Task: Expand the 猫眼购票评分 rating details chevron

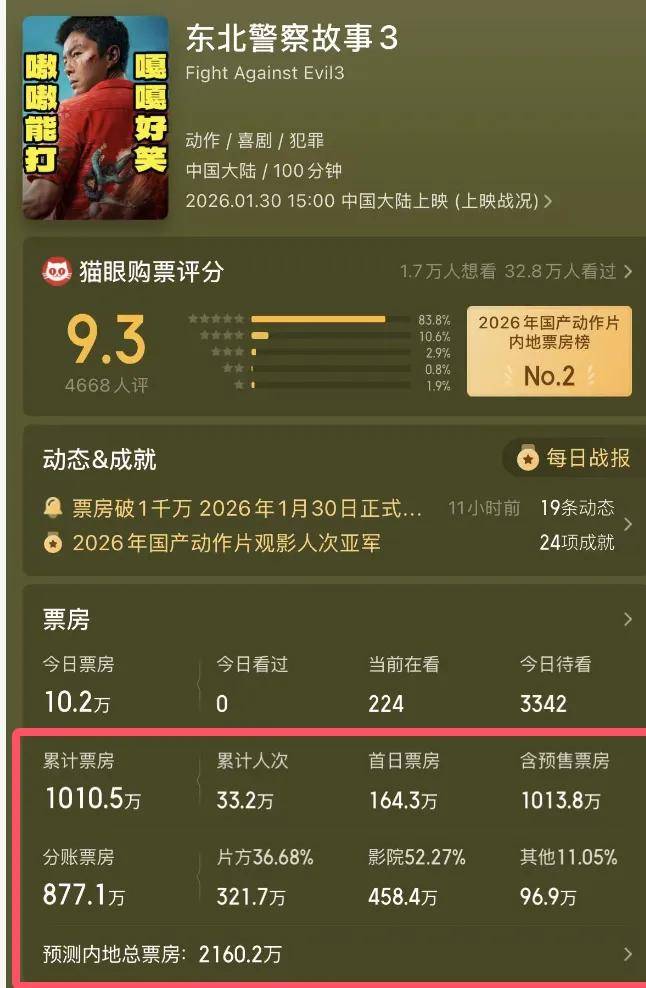Action: pos(627,271)
